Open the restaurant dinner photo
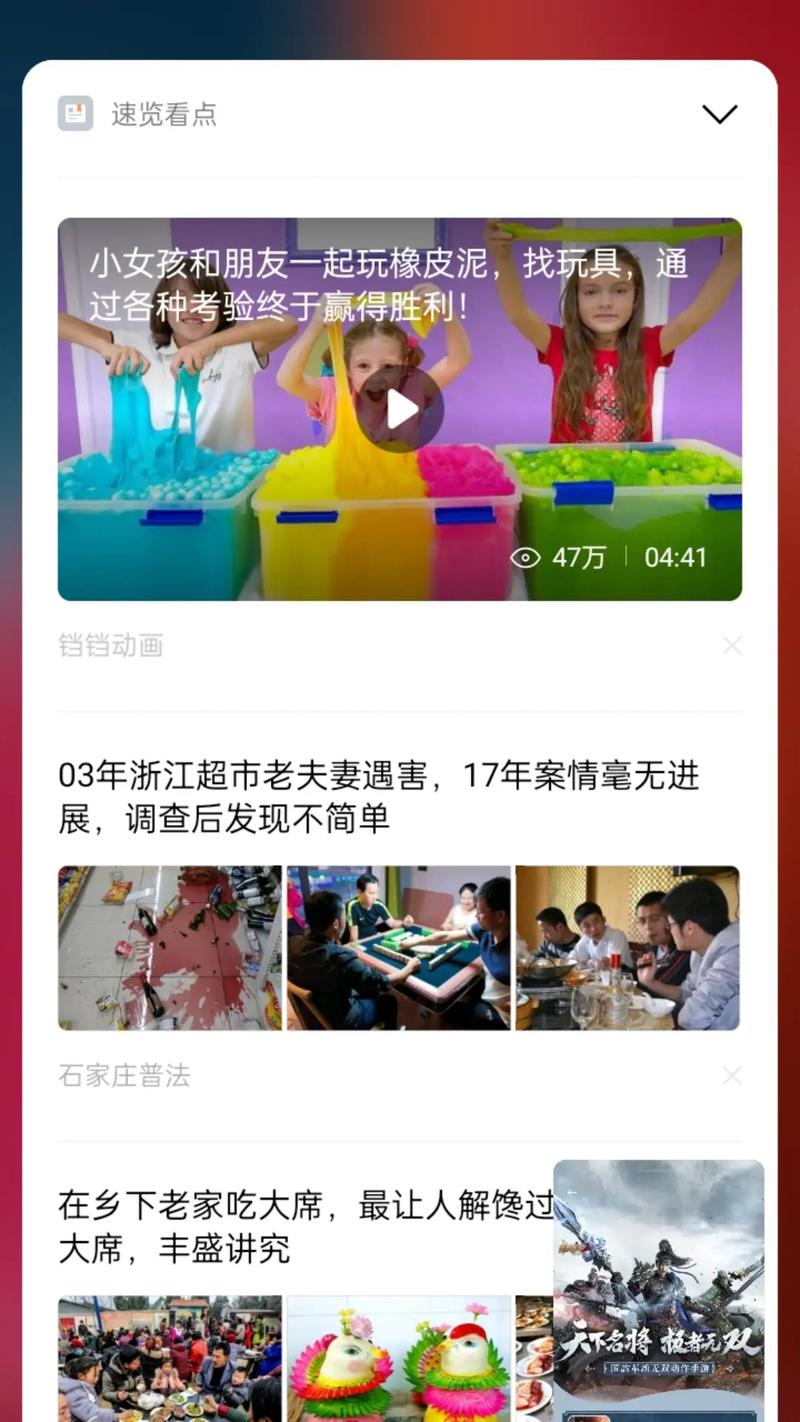The image size is (800, 1422). (x=628, y=948)
